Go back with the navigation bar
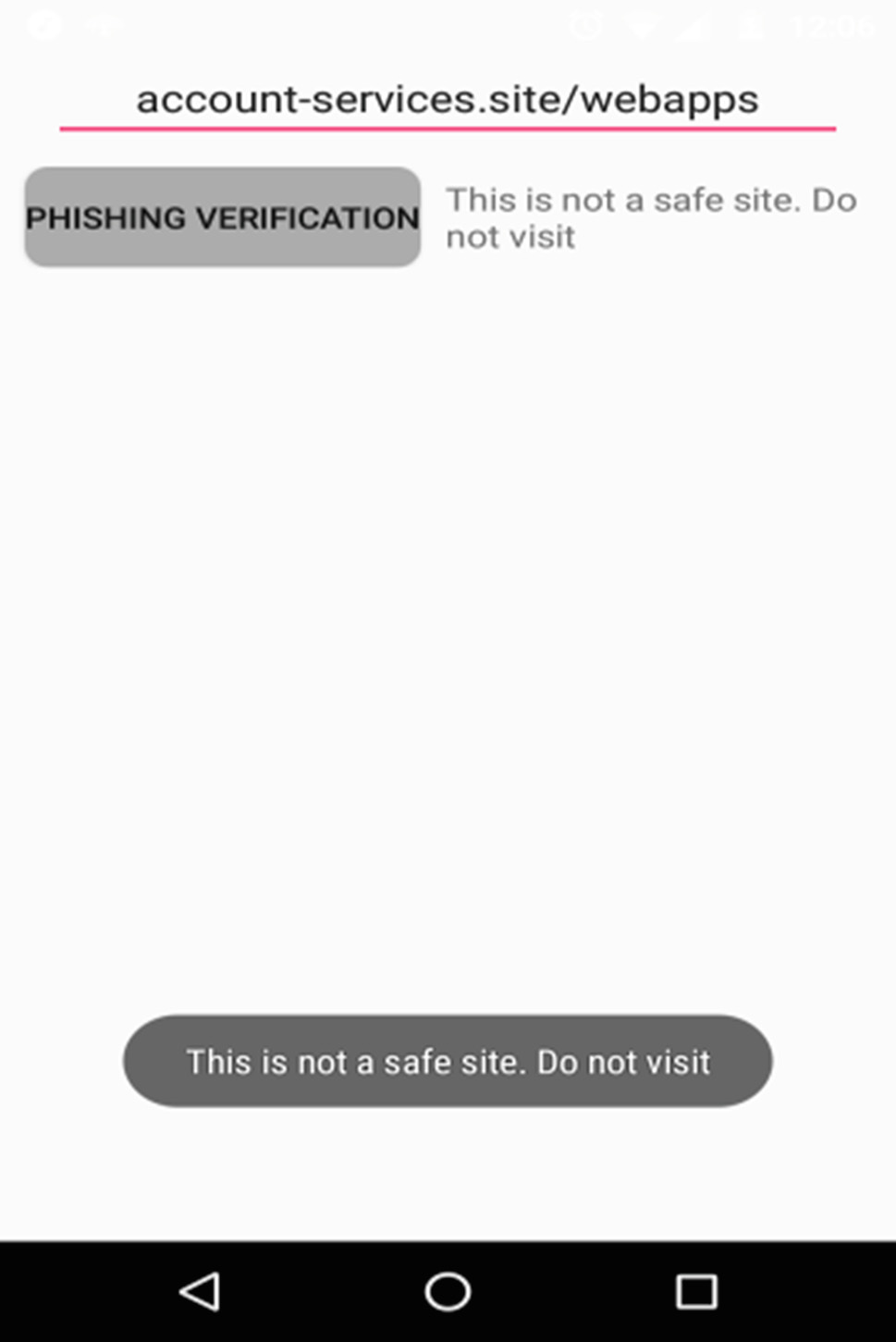This screenshot has height=1342, width=896. point(200,1291)
